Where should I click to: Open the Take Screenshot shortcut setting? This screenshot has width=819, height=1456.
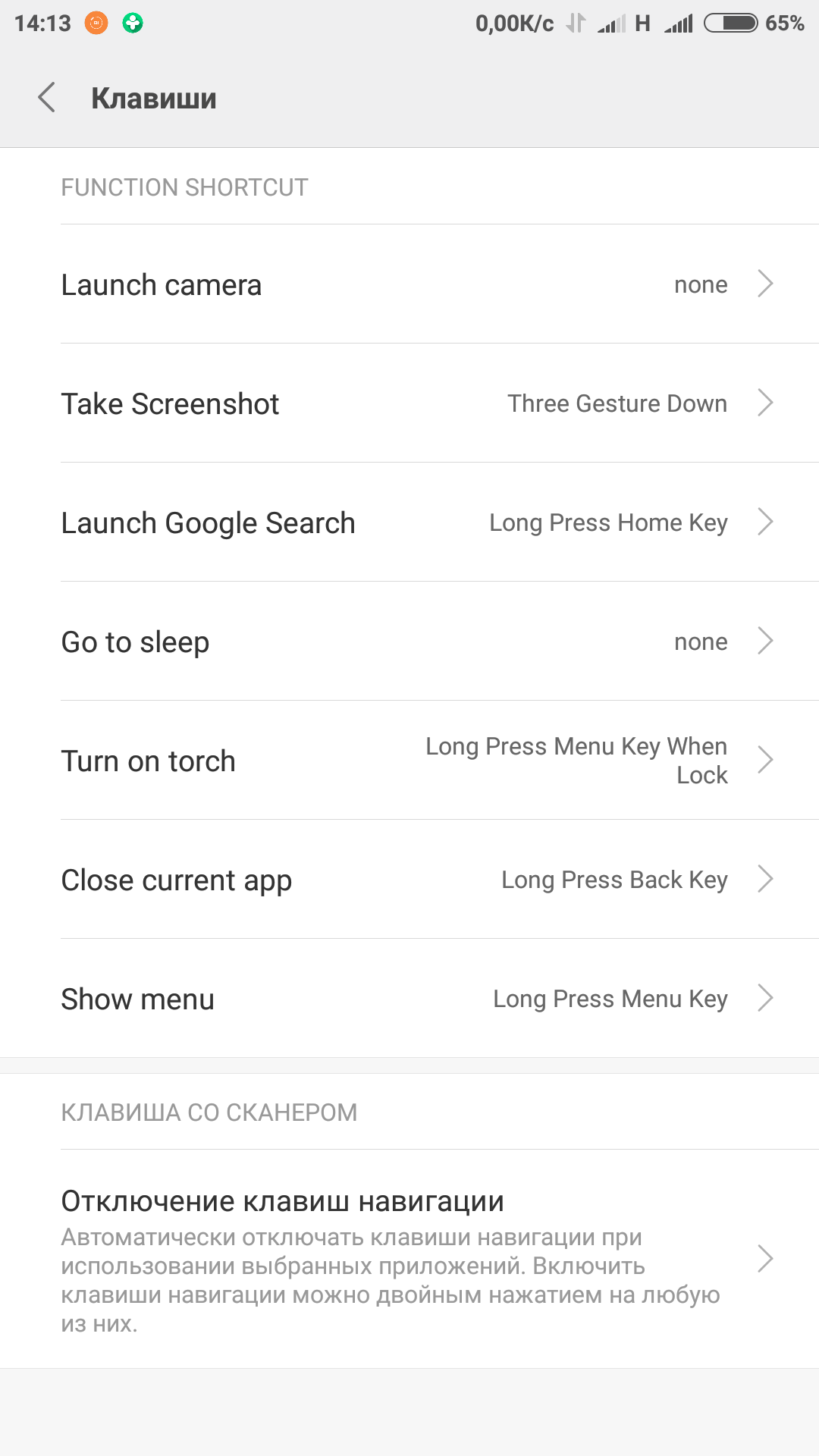click(409, 403)
